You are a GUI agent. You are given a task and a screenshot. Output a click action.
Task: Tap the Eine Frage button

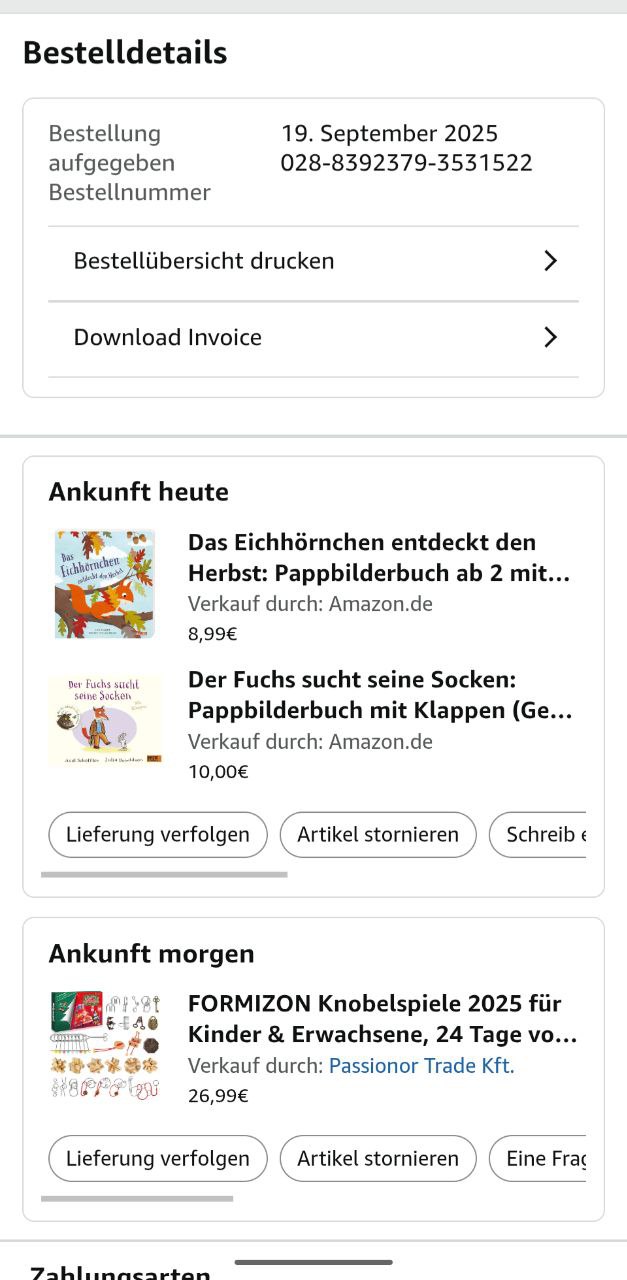coord(540,1159)
